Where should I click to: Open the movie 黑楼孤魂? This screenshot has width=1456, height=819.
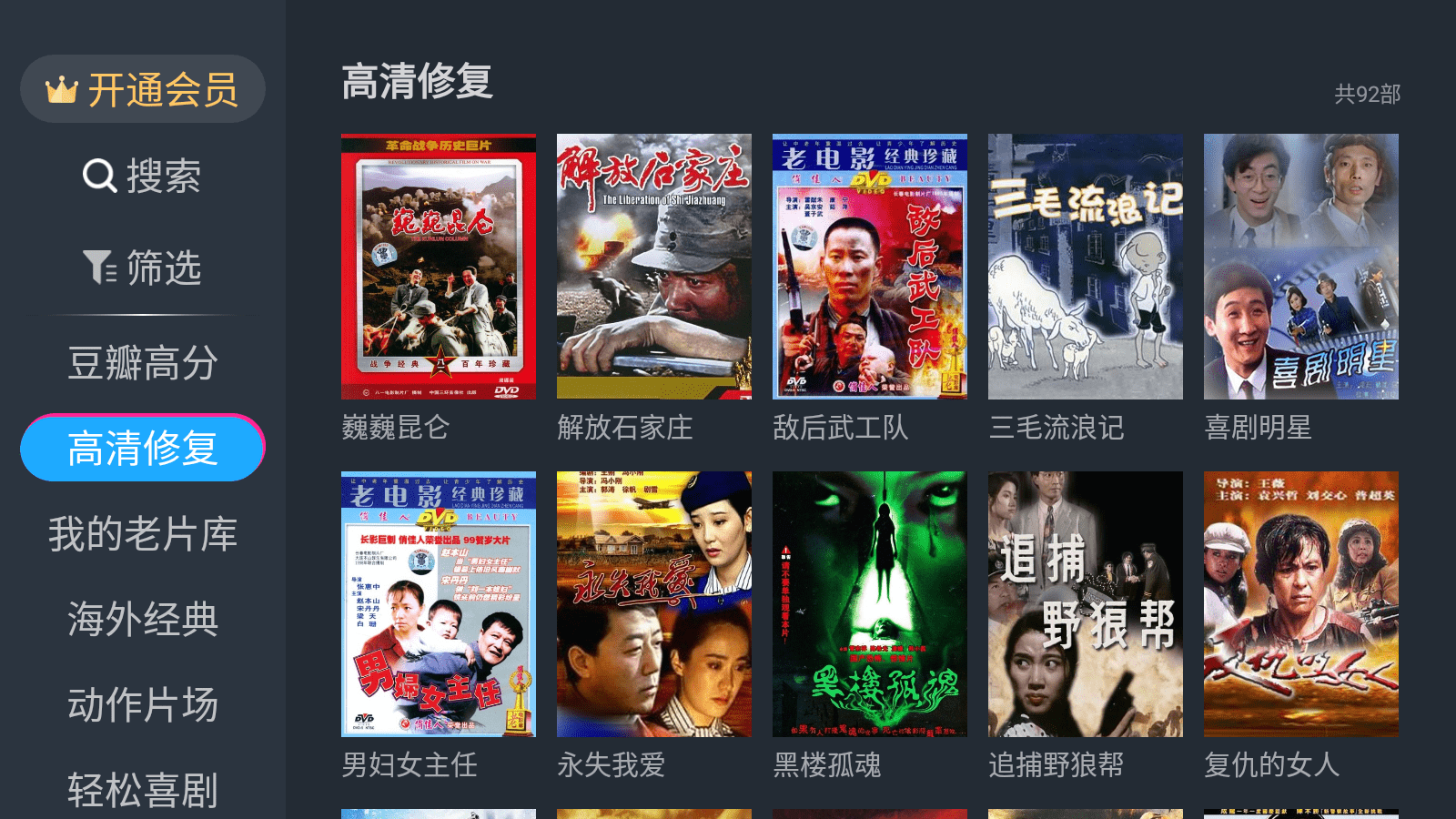pyautogui.click(x=870, y=604)
